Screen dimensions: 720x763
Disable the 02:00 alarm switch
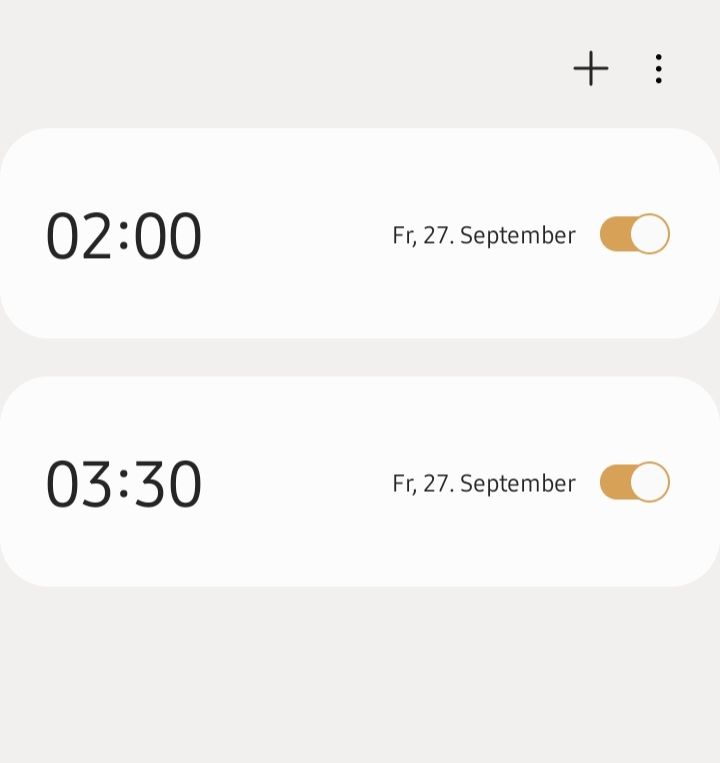click(x=634, y=234)
